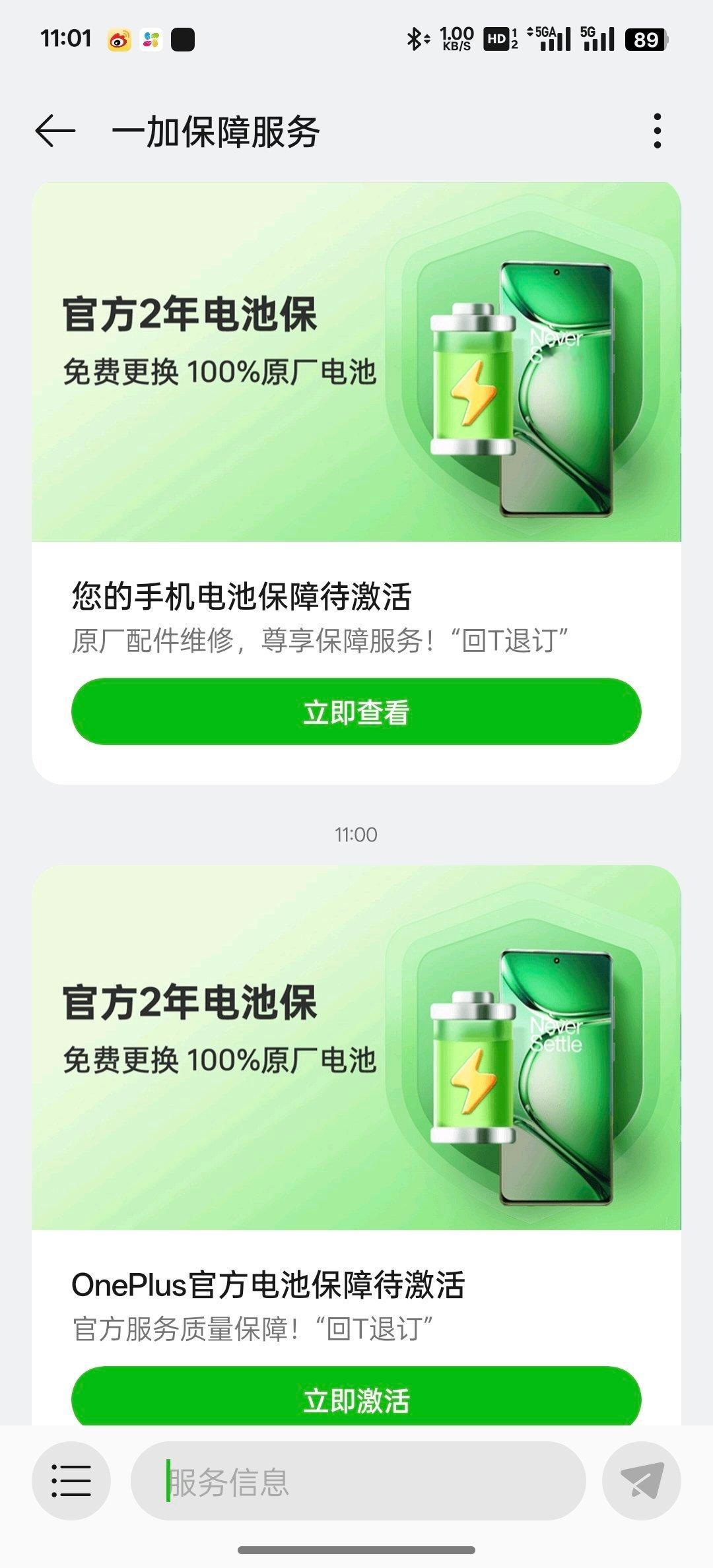
Task: Tap the 一加保障服务 title
Action: pyautogui.click(x=218, y=130)
